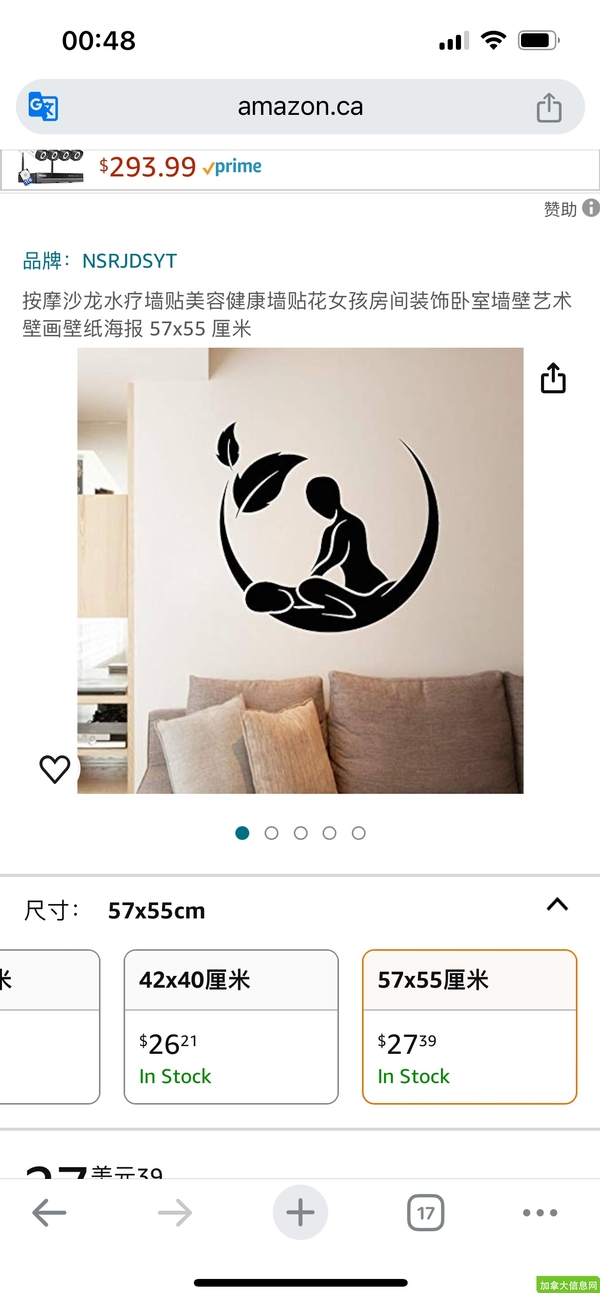
Task: Select the 42x40厘米 size option
Action: click(x=231, y=1027)
